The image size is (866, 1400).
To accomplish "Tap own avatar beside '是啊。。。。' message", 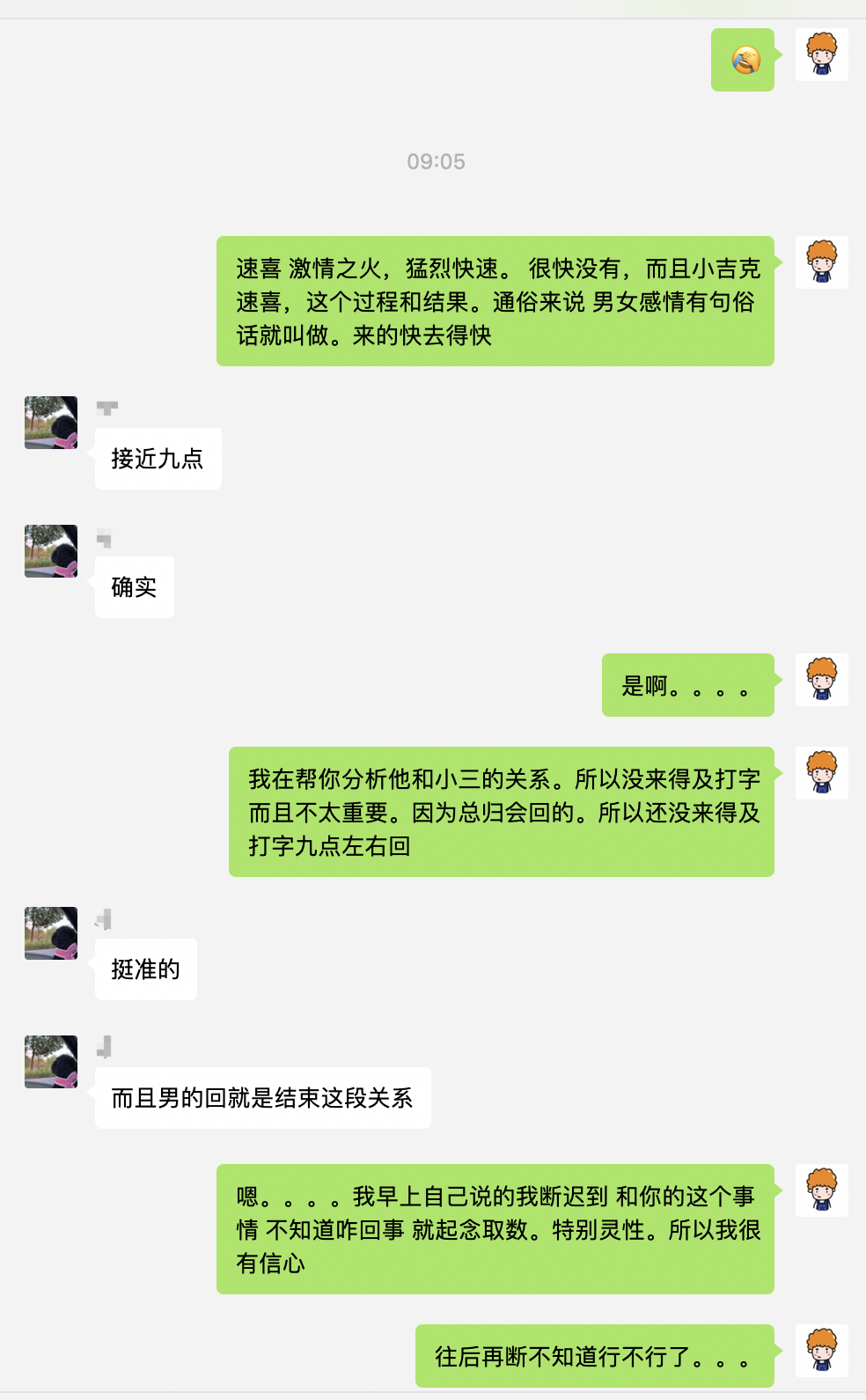I will tap(822, 680).
